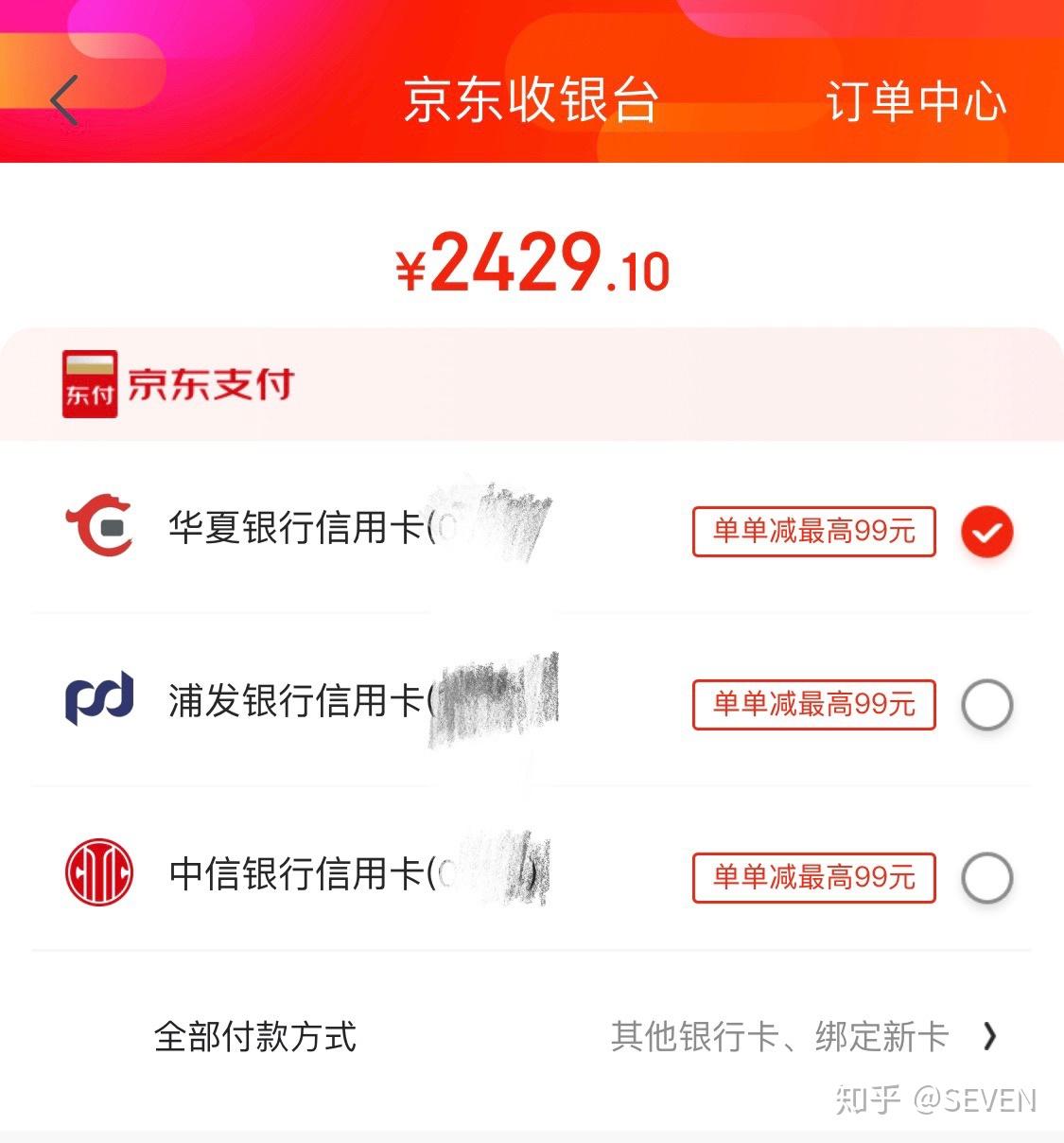The image size is (1064, 1143).
Task: Choose 浦发银行信用卡 as payment
Action: pos(986,705)
